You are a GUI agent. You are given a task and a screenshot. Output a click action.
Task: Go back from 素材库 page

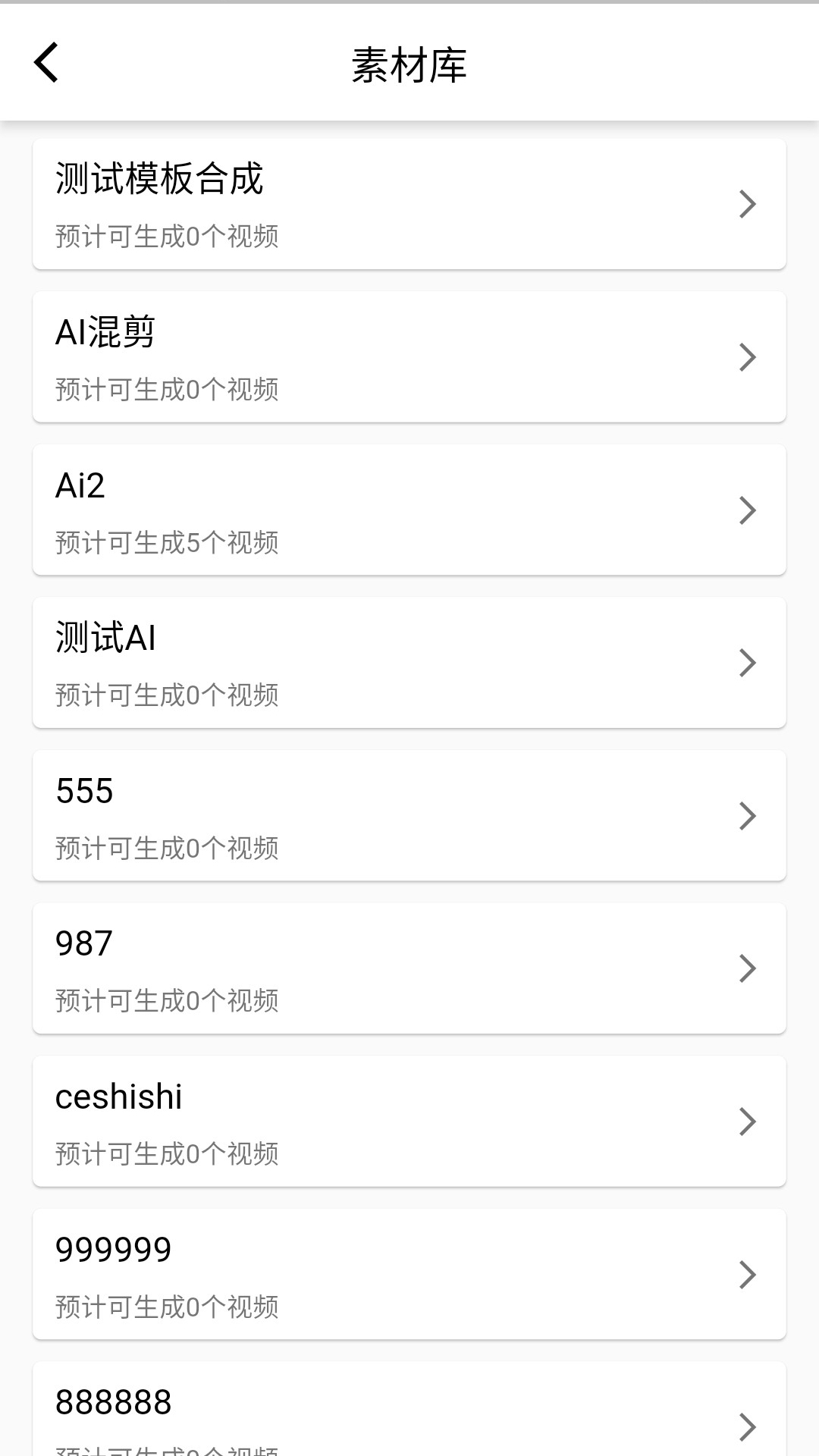pyautogui.click(x=46, y=63)
